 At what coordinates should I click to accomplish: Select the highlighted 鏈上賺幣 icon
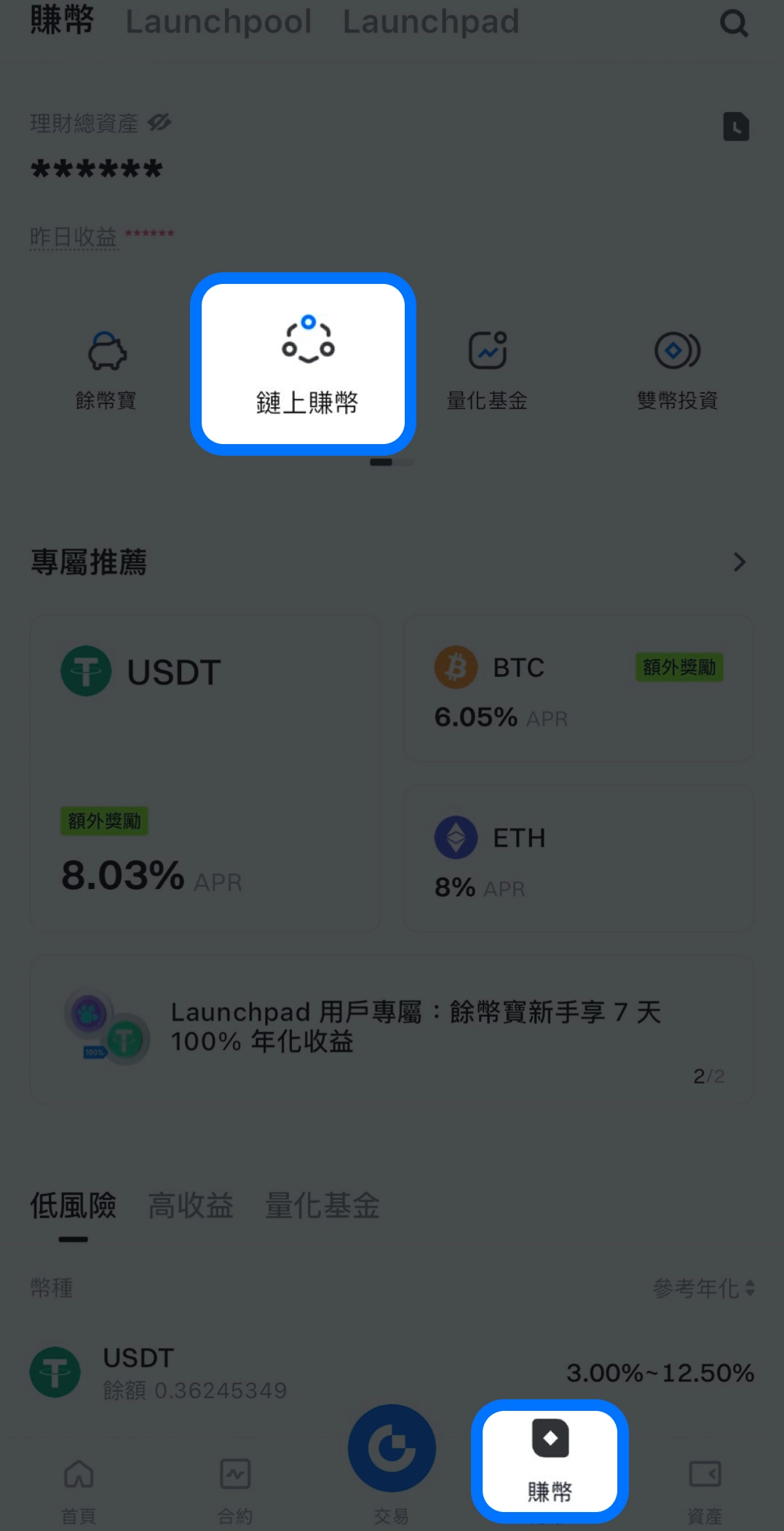click(x=305, y=363)
